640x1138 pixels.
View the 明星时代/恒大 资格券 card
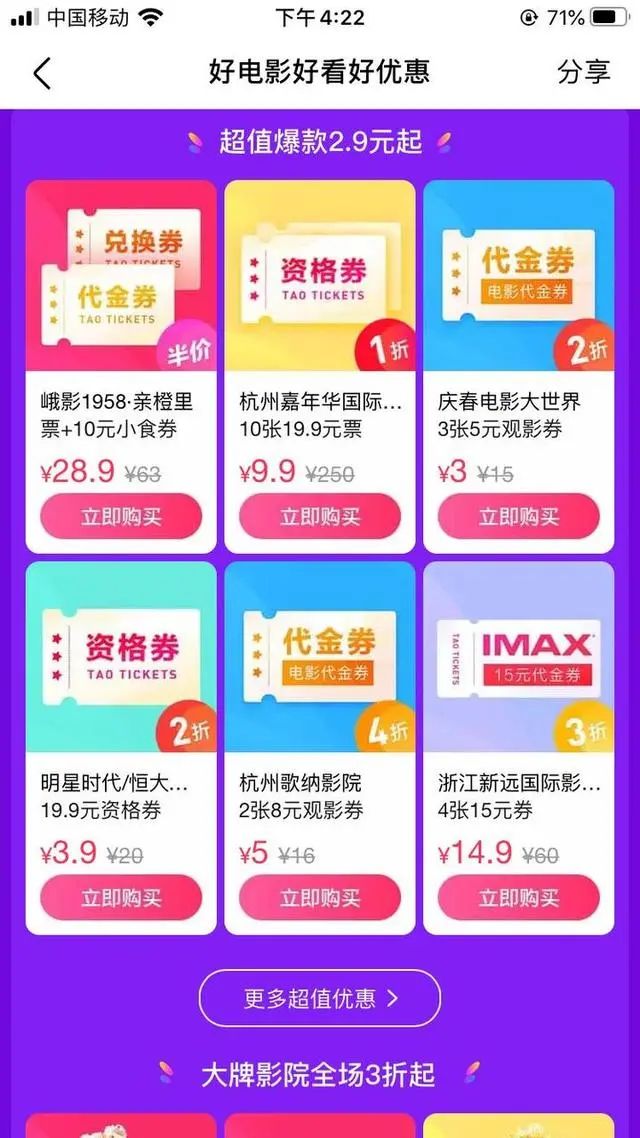tap(121, 656)
